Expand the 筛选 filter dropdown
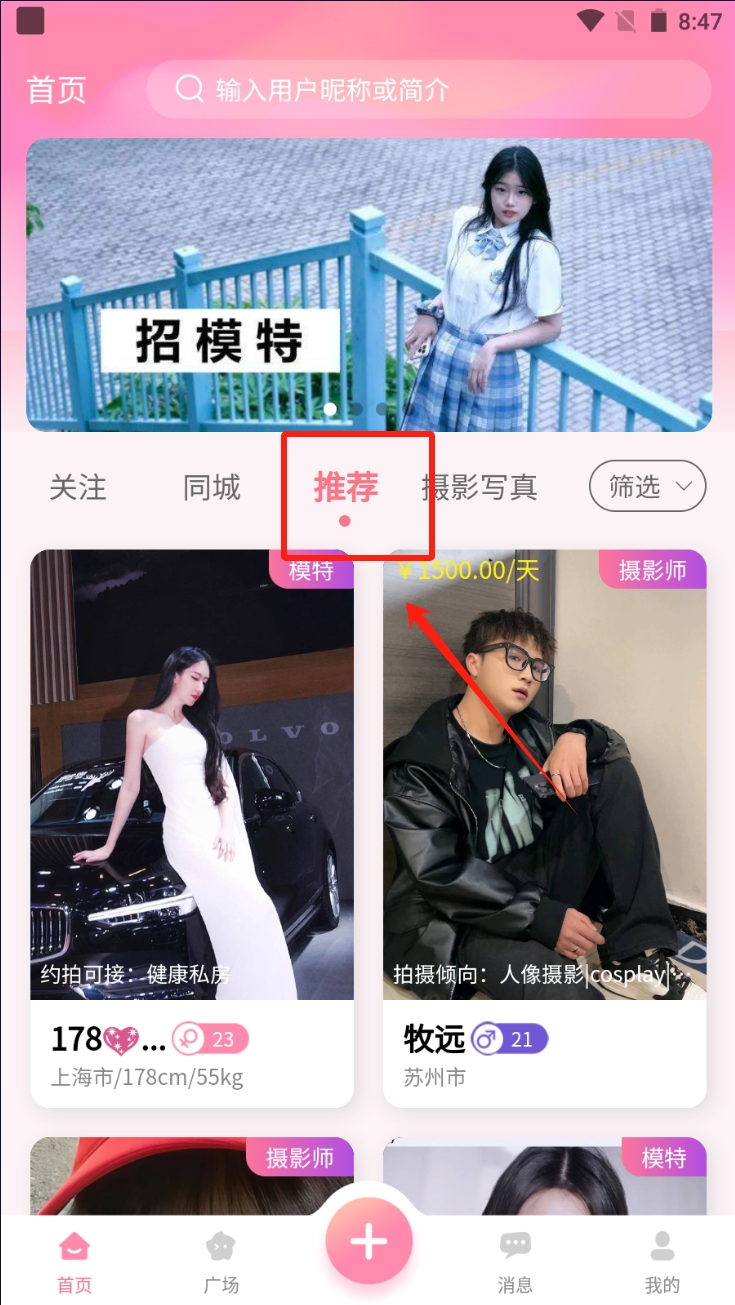 [647, 487]
